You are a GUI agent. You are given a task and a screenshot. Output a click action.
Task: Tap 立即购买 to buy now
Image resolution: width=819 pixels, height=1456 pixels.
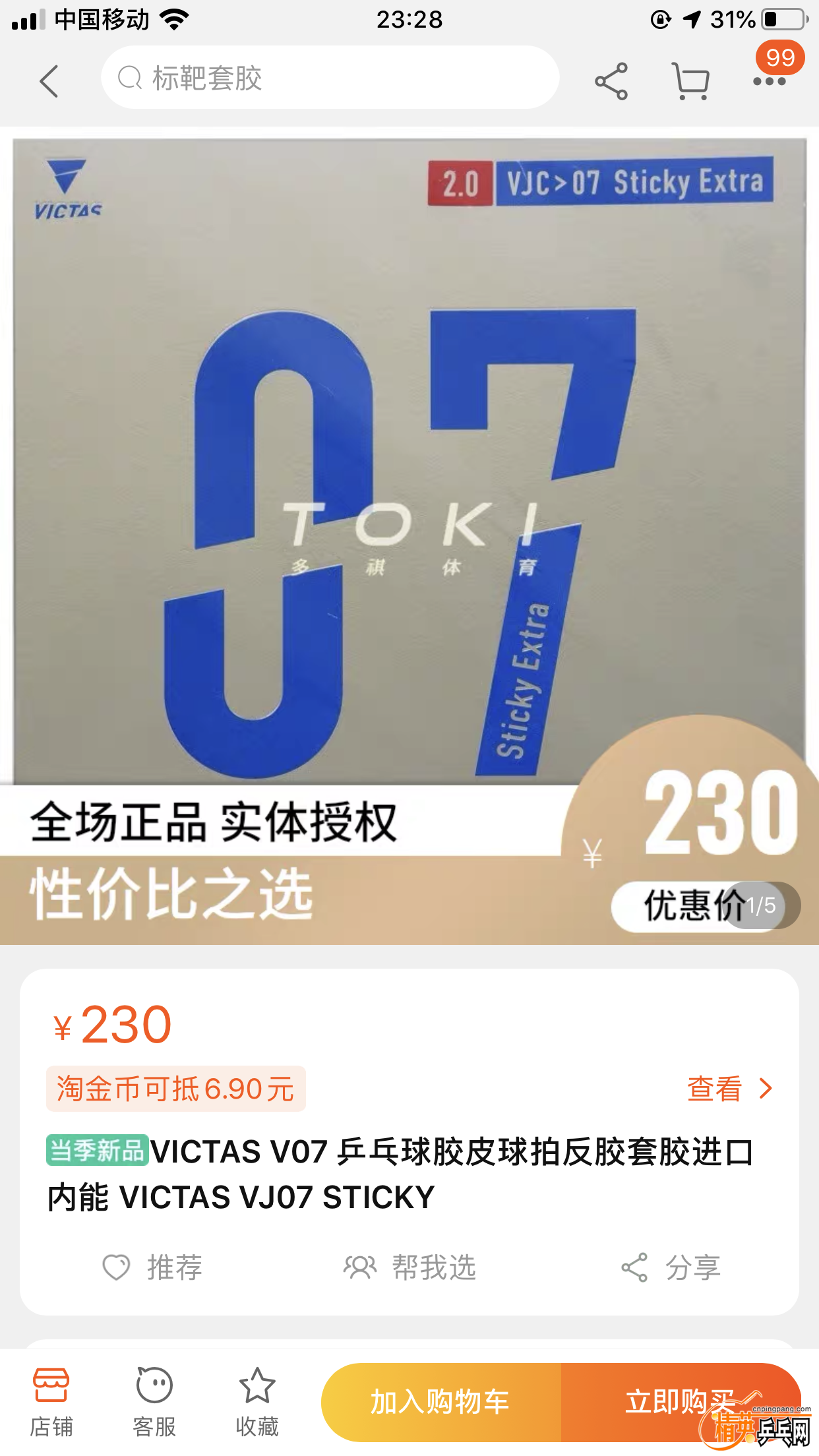[679, 1402]
